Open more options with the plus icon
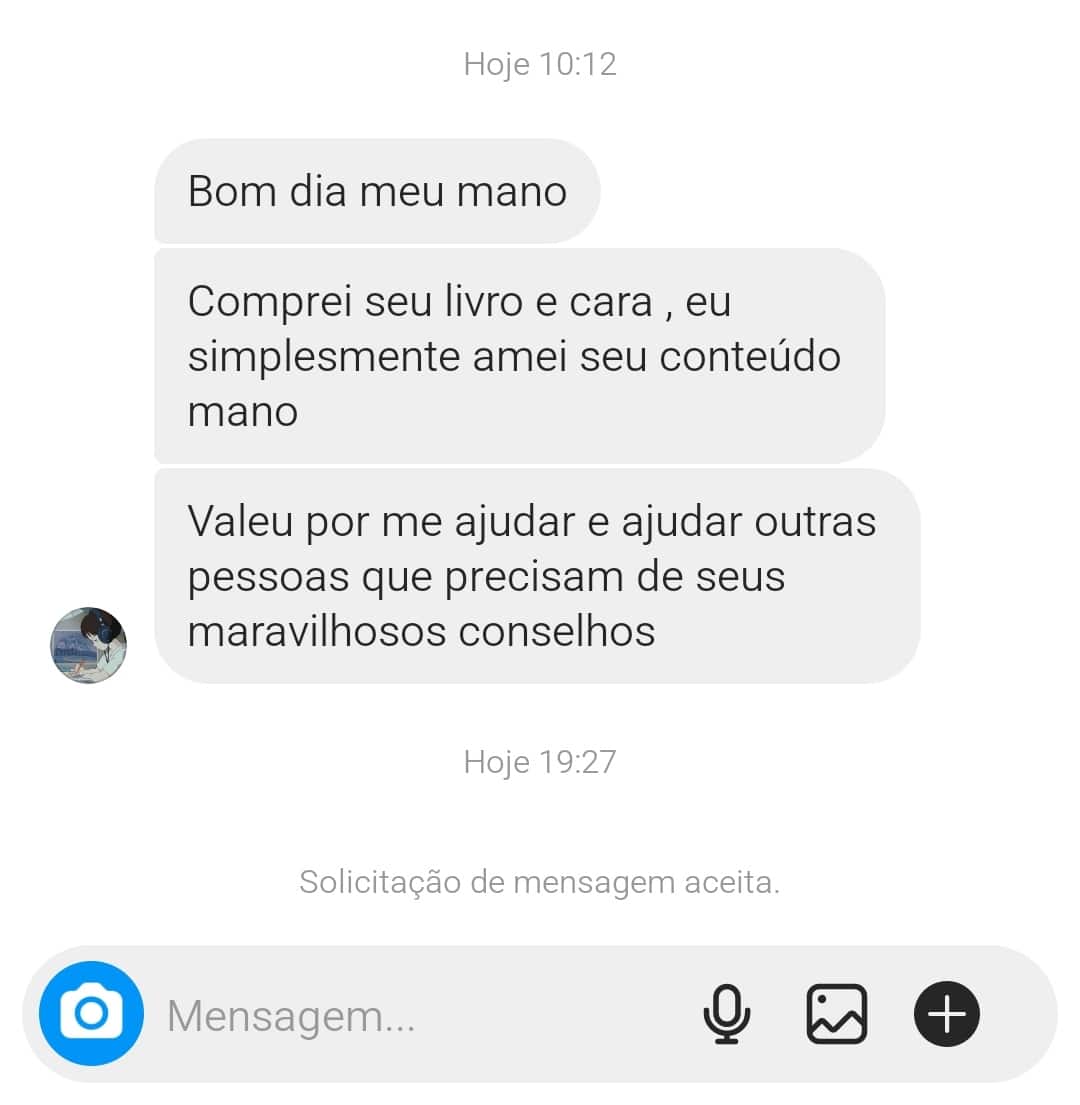 coord(946,1014)
